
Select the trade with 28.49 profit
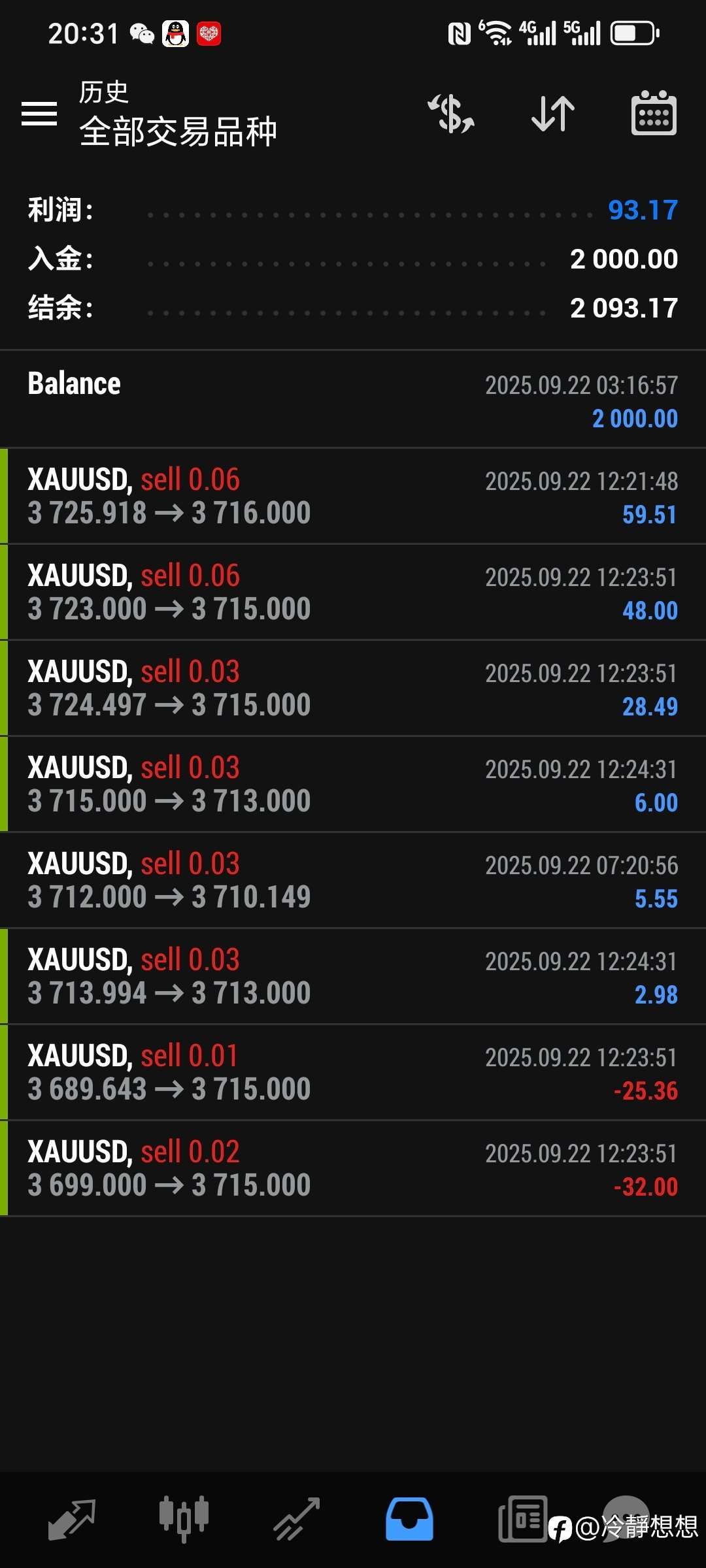point(353,686)
